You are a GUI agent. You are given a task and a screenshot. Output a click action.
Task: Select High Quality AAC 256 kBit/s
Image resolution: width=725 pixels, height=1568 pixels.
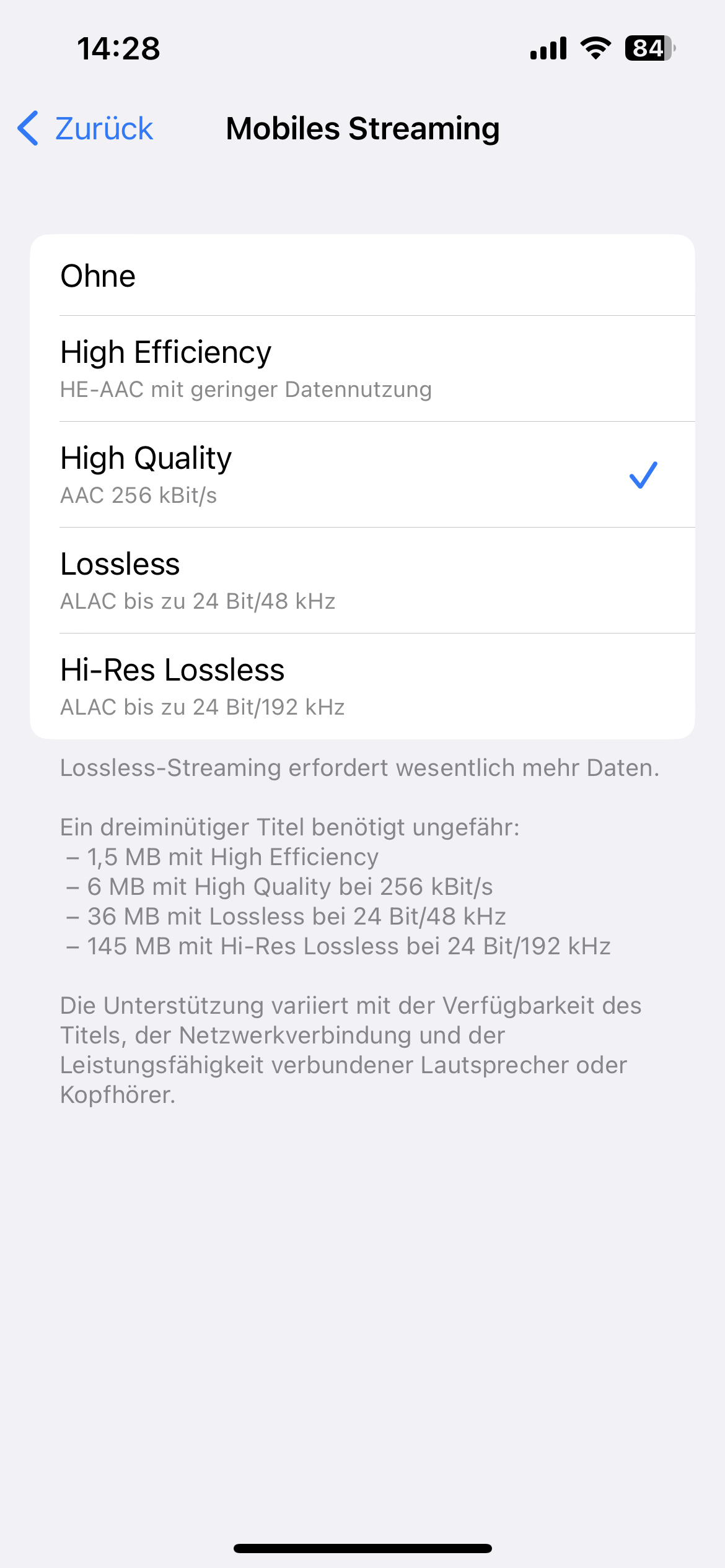click(x=362, y=475)
